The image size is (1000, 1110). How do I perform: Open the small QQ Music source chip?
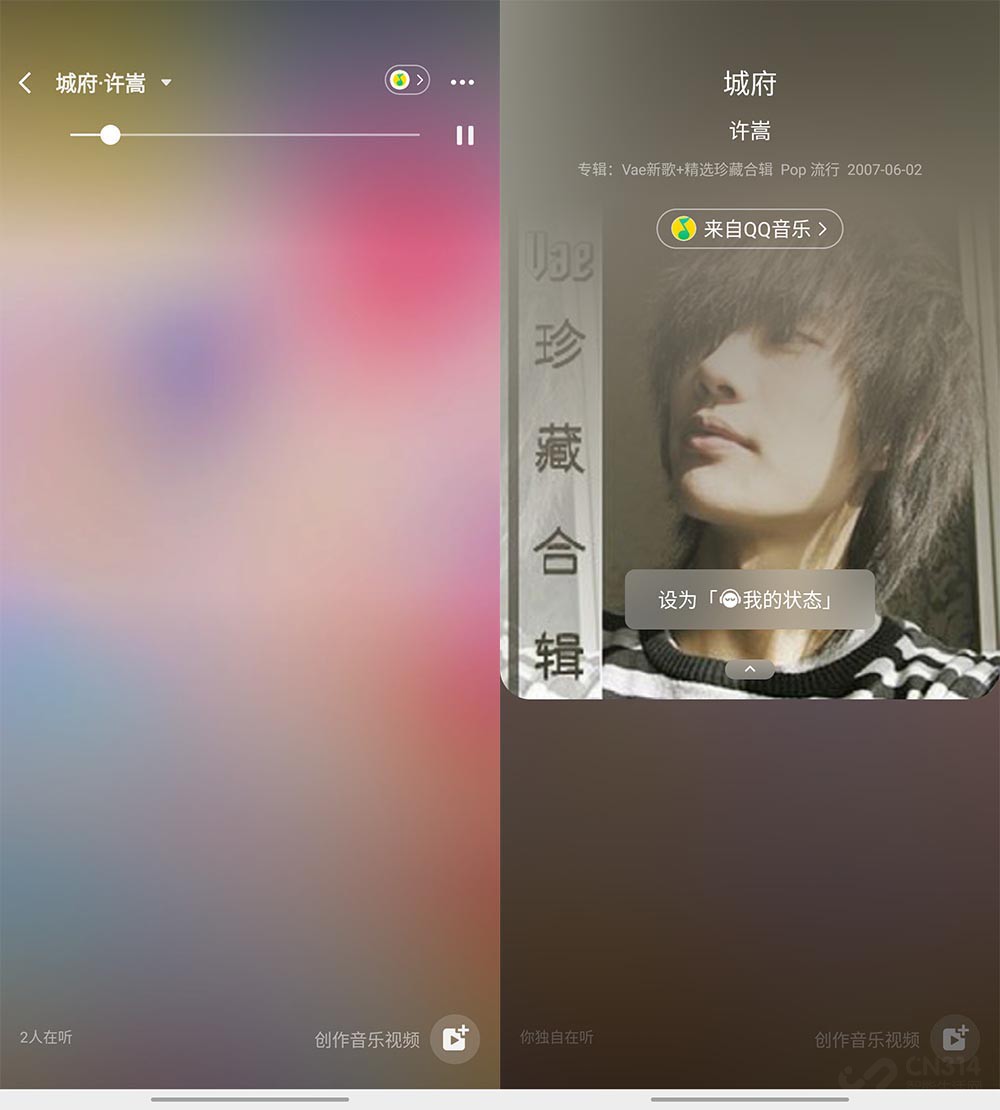click(x=407, y=81)
